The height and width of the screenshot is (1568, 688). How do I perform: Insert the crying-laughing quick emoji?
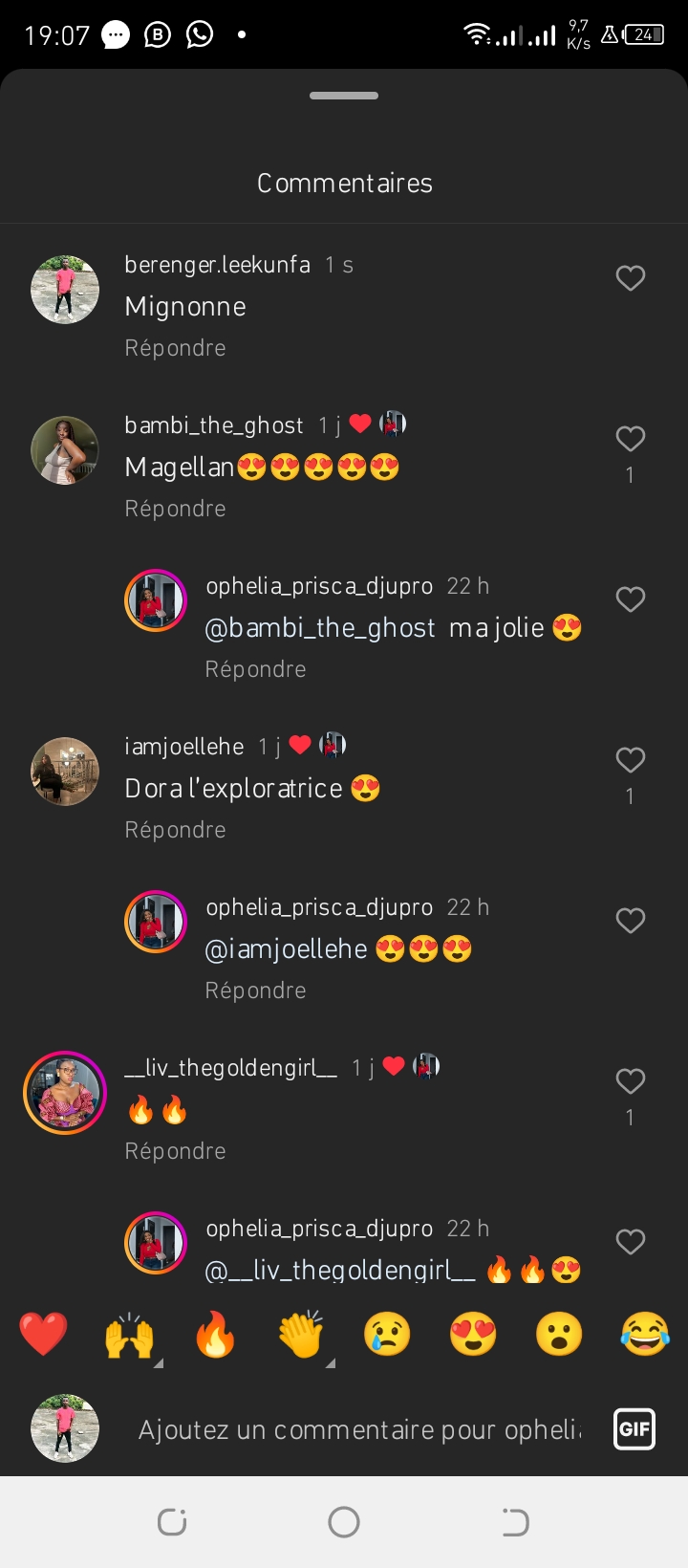pyautogui.click(x=645, y=1334)
